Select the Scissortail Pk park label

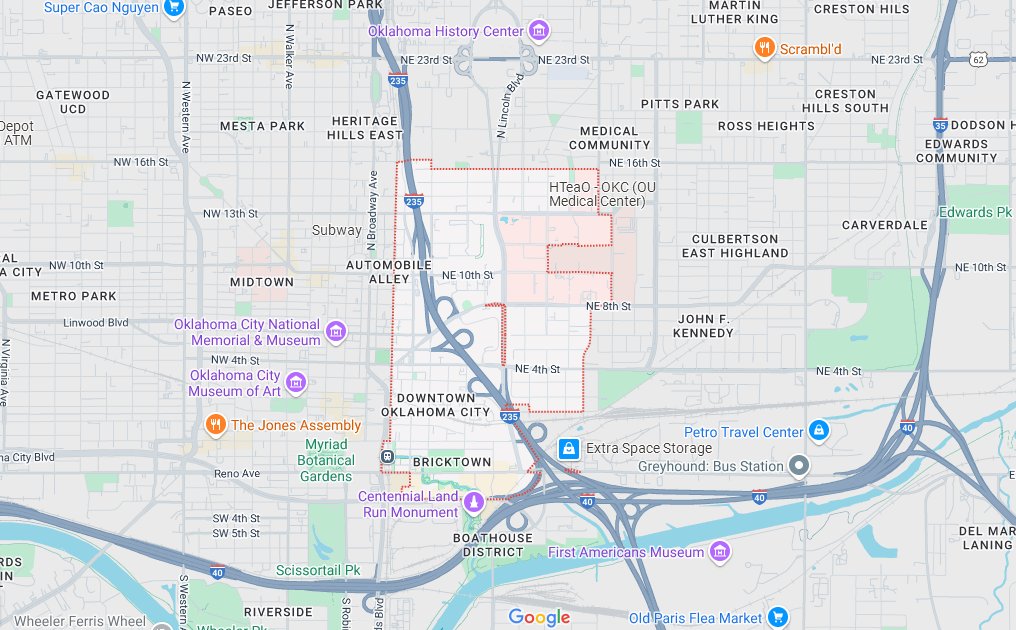click(x=318, y=570)
